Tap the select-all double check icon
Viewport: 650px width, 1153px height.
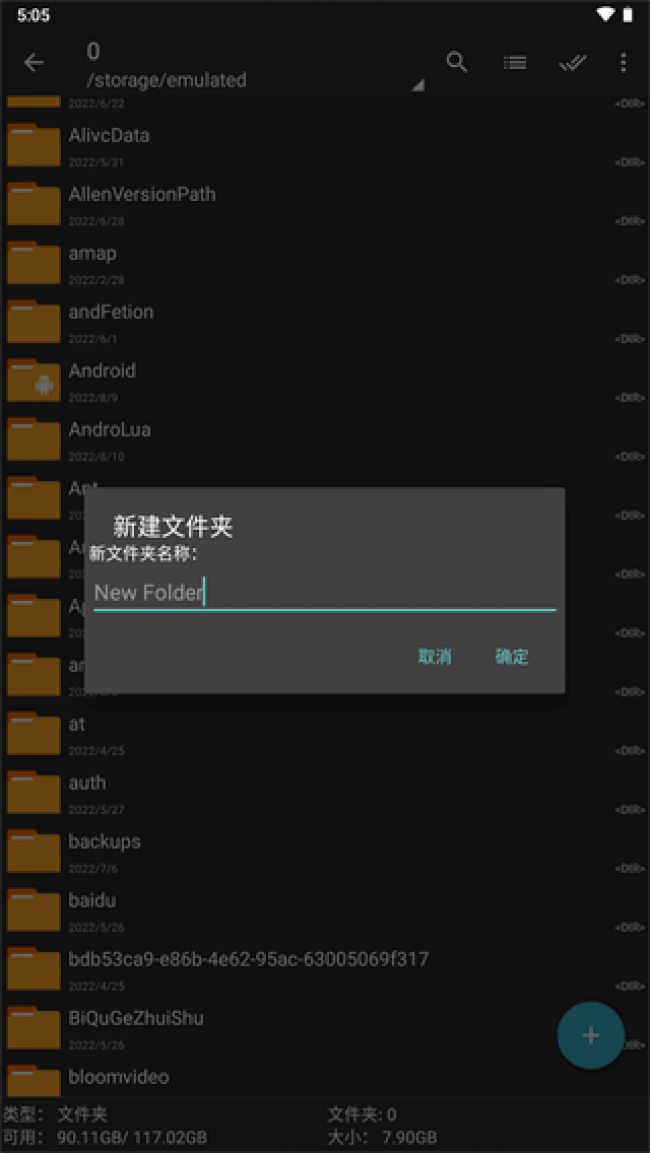tap(572, 63)
